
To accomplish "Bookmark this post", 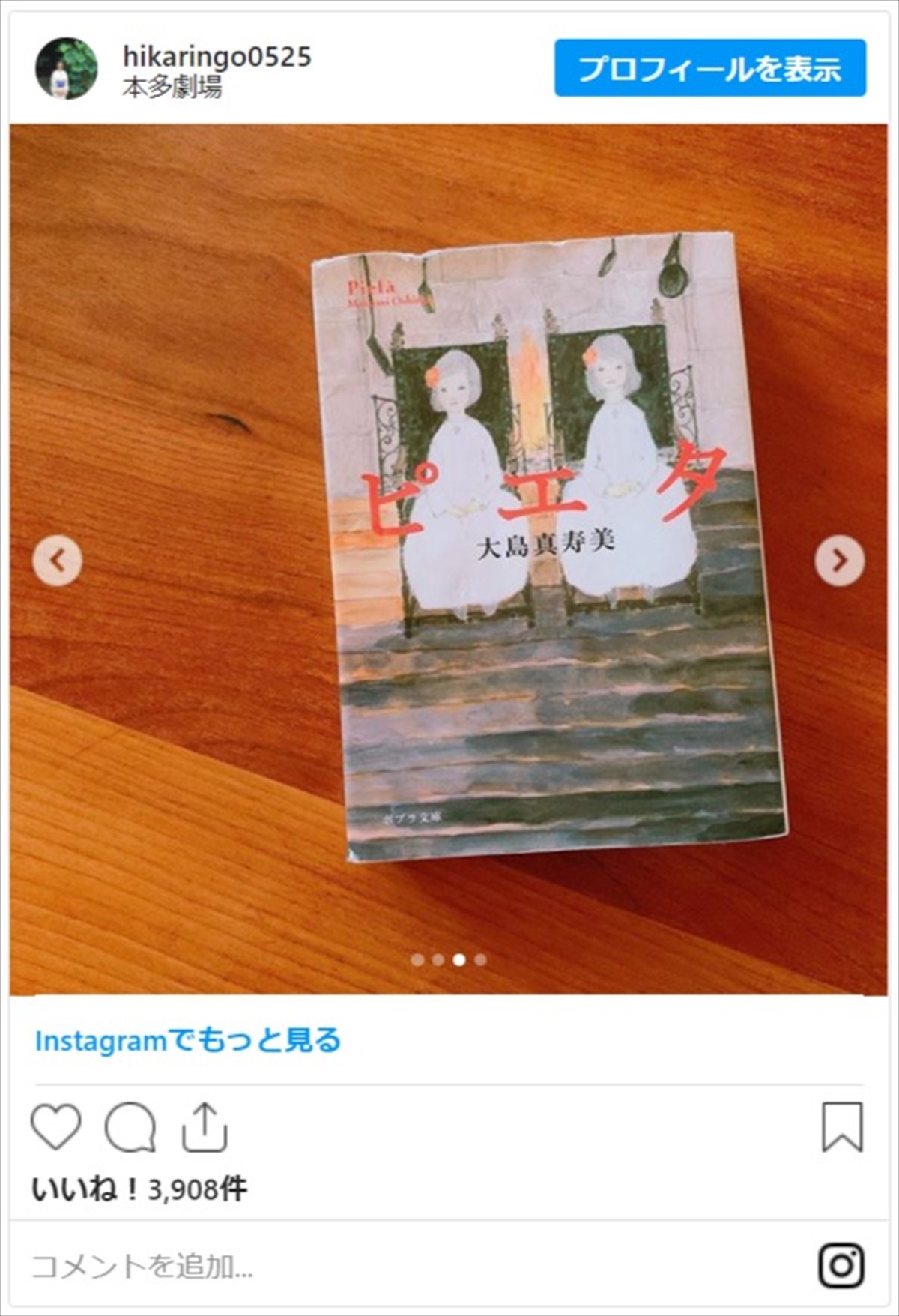I will coord(842,1127).
